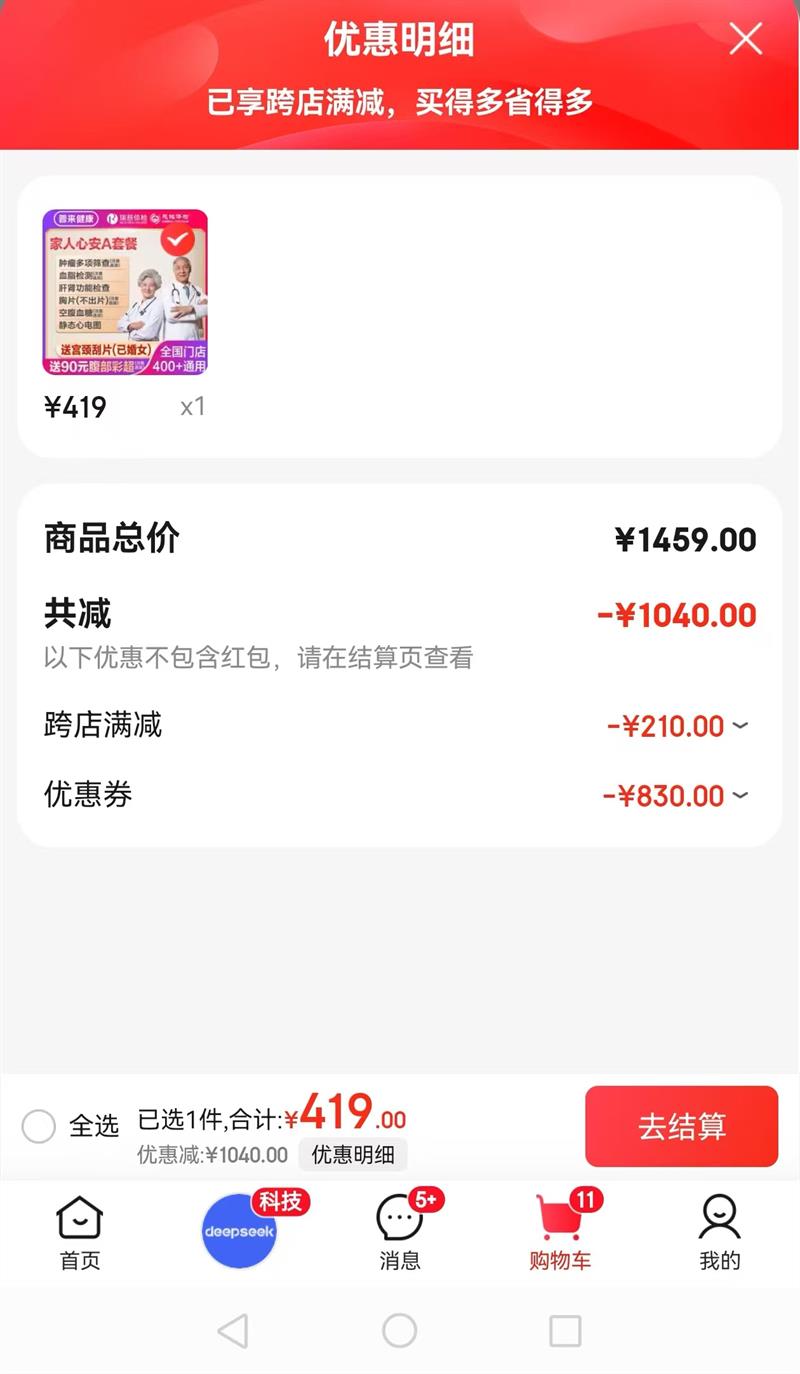Tap the 优惠明细 chip beside discount total
The height and width of the screenshot is (1374, 800).
(352, 1155)
